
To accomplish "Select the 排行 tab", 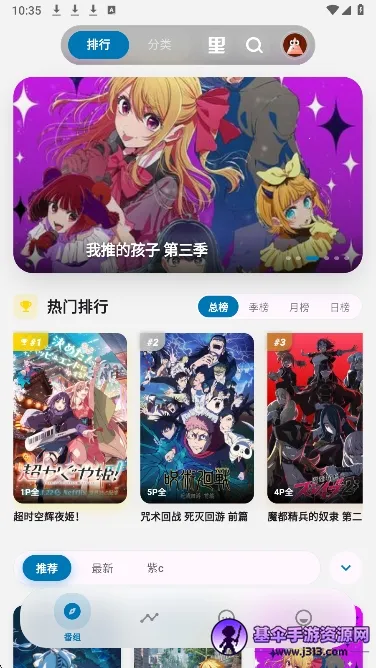I will (98, 45).
